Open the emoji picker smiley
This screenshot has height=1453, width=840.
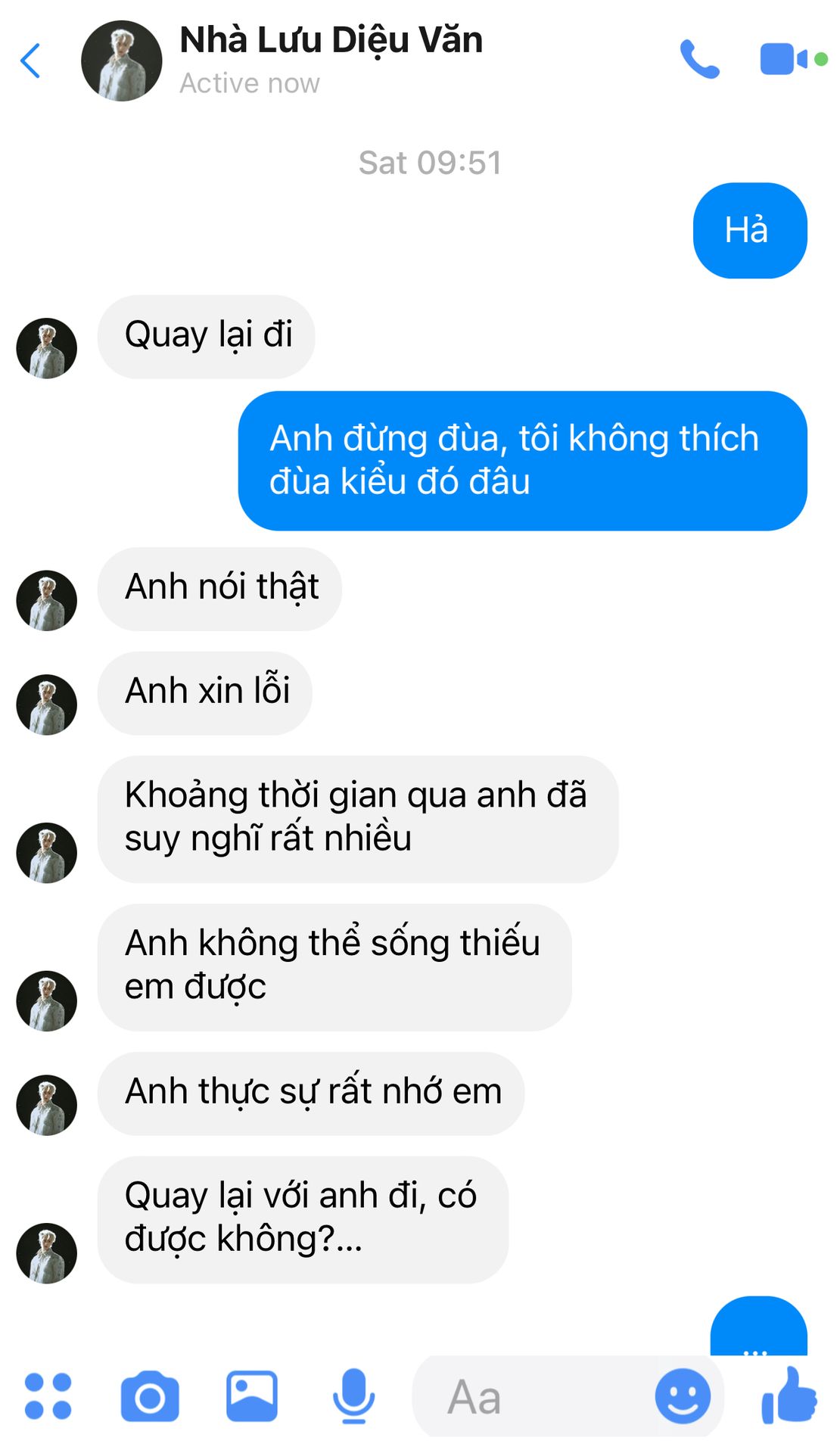(x=683, y=1396)
